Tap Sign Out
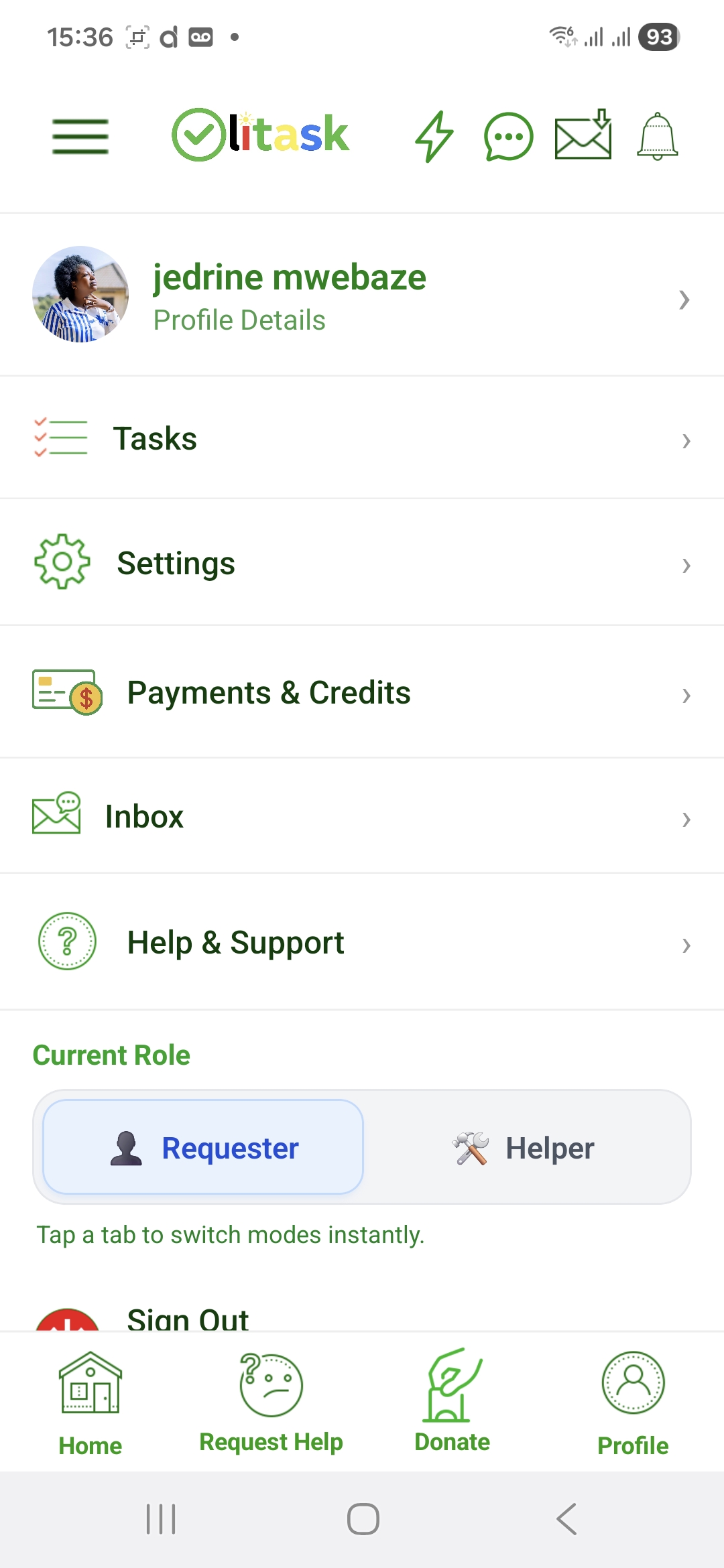The height and width of the screenshot is (1568, 724). point(188,1315)
